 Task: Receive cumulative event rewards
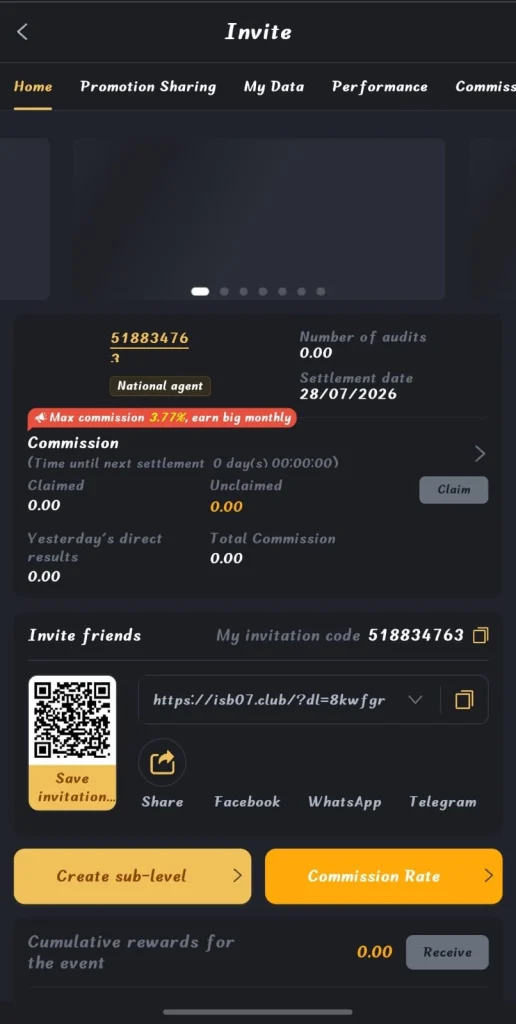click(447, 952)
